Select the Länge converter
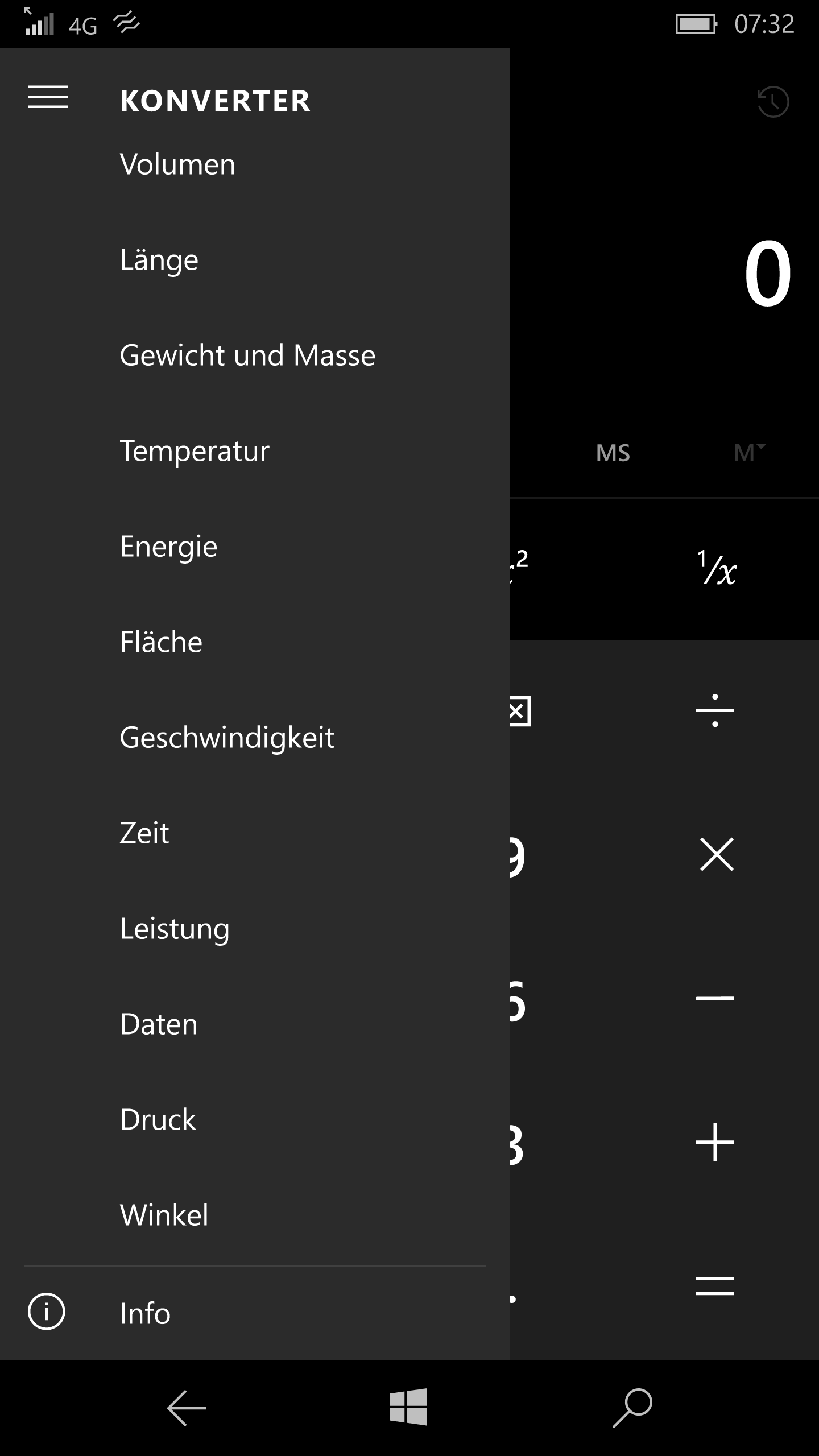Image resolution: width=819 pixels, height=1456 pixels. point(159,260)
